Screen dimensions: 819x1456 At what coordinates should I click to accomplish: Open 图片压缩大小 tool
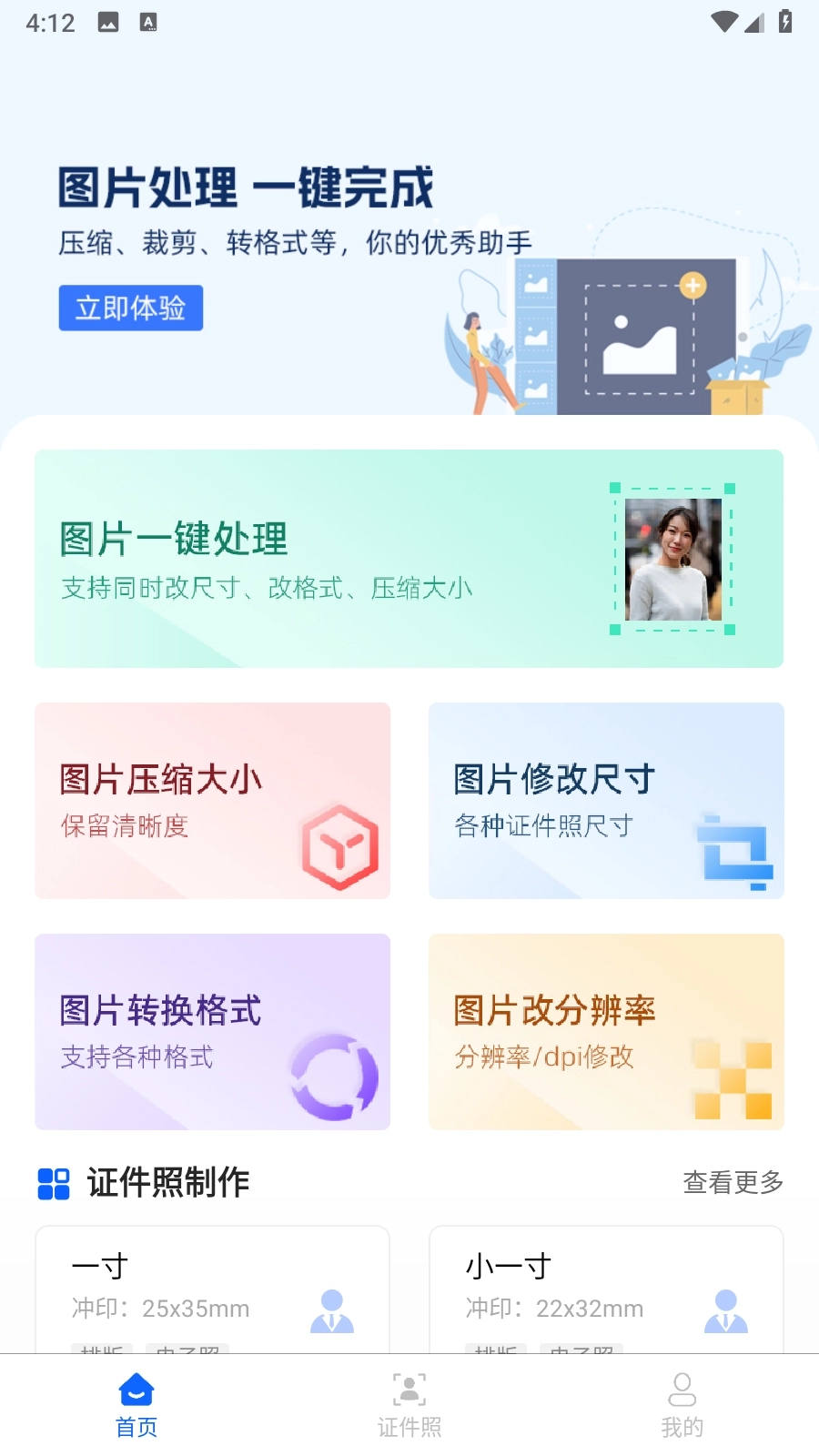click(x=212, y=801)
